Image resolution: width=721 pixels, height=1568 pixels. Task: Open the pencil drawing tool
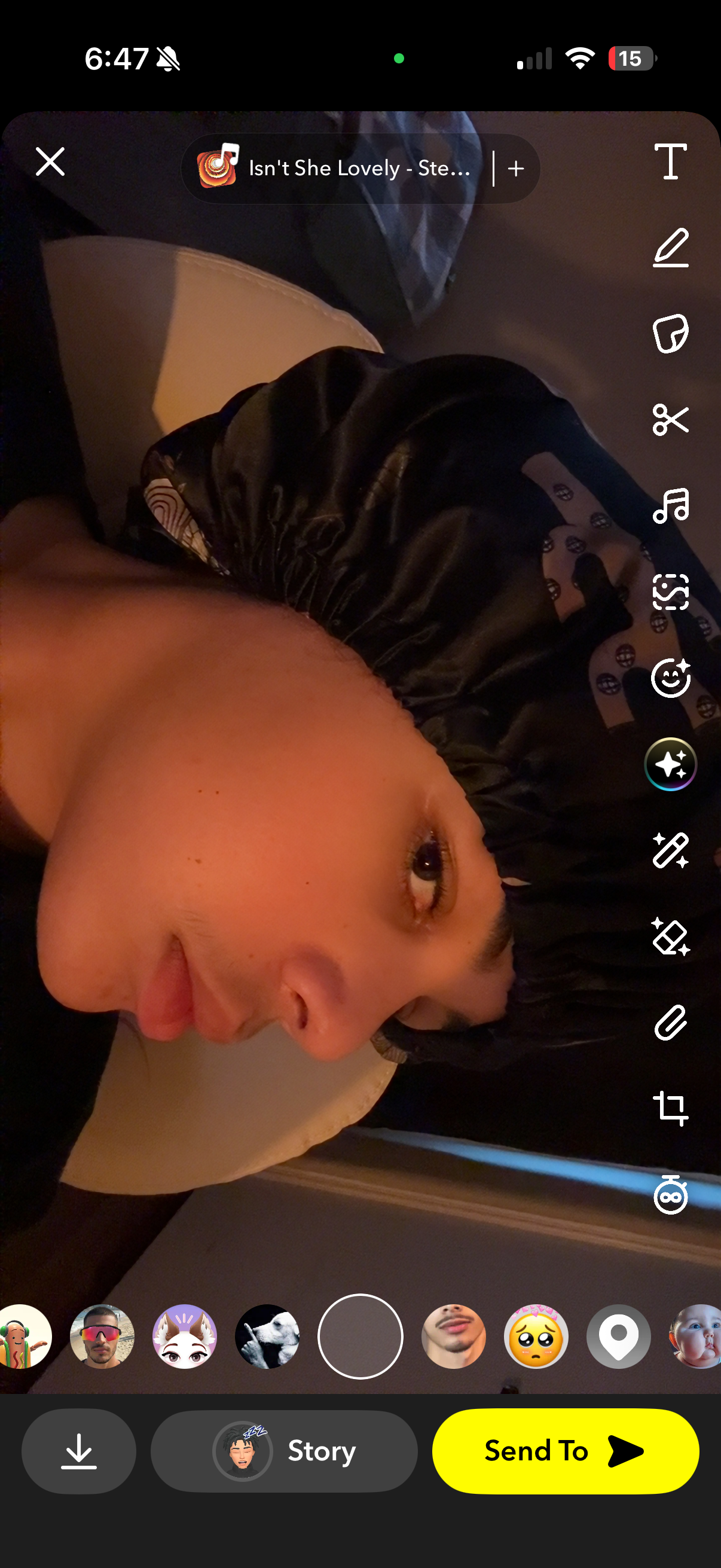[670, 248]
